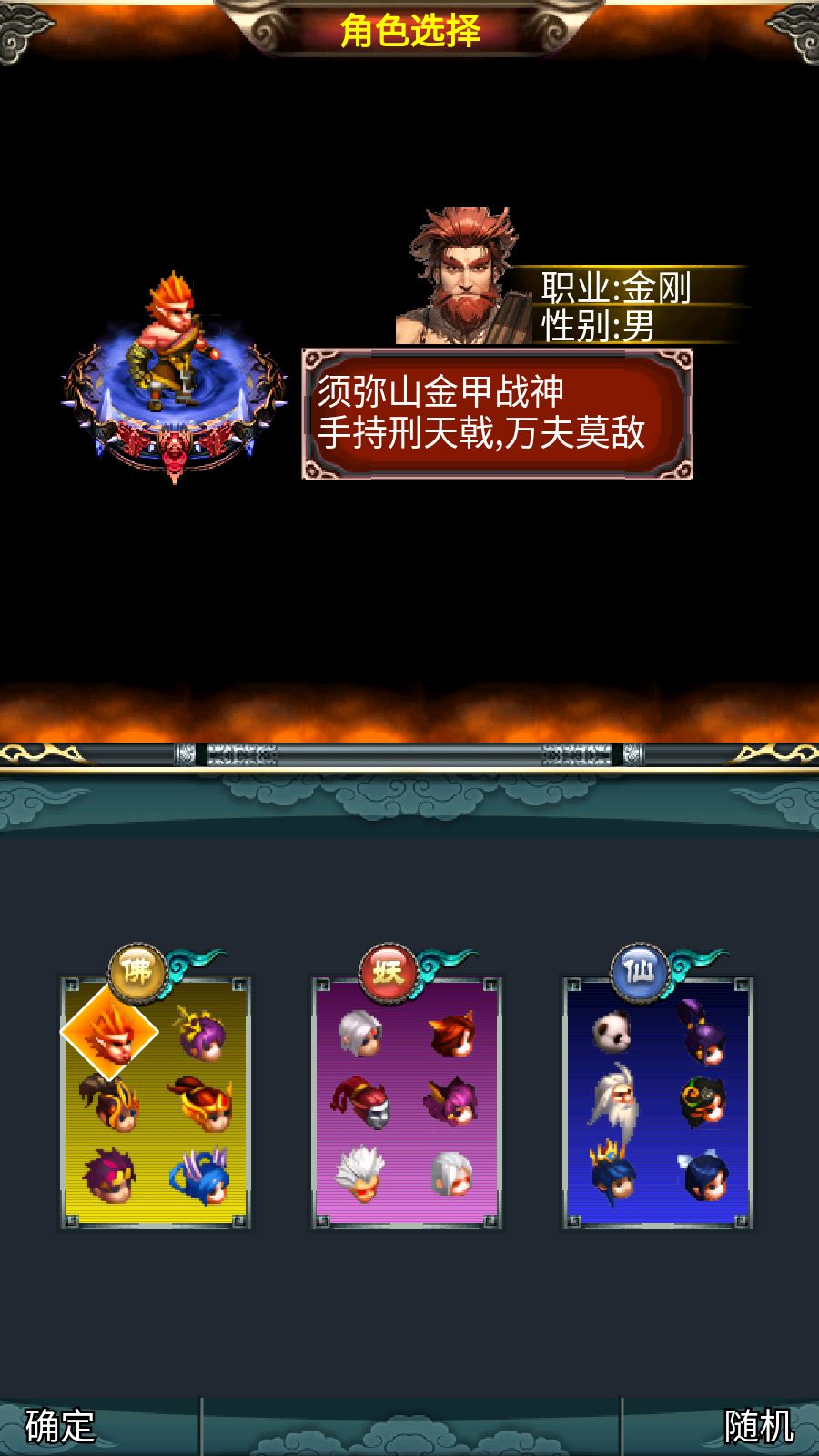Select the purple ponytail girl in 仙 panel
This screenshot has width=819, height=1456.
pos(703,1030)
